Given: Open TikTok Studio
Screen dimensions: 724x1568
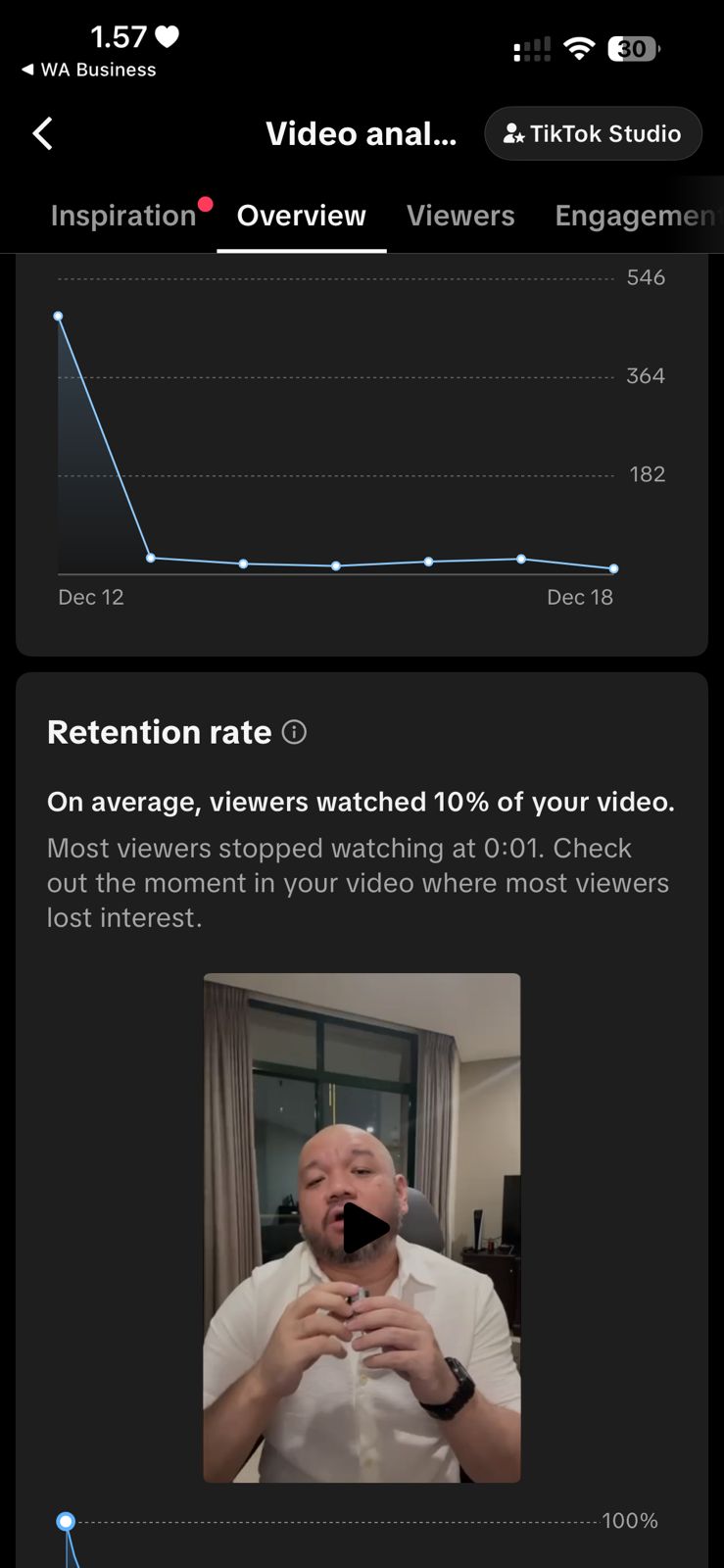Looking at the screenshot, I should click(593, 133).
